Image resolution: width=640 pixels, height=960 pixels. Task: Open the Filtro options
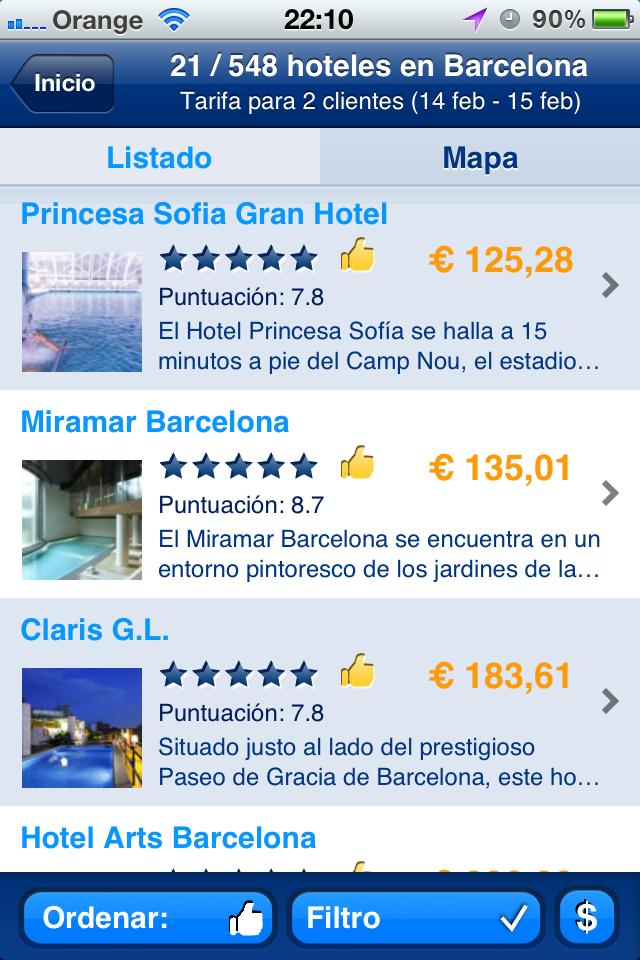click(415, 918)
